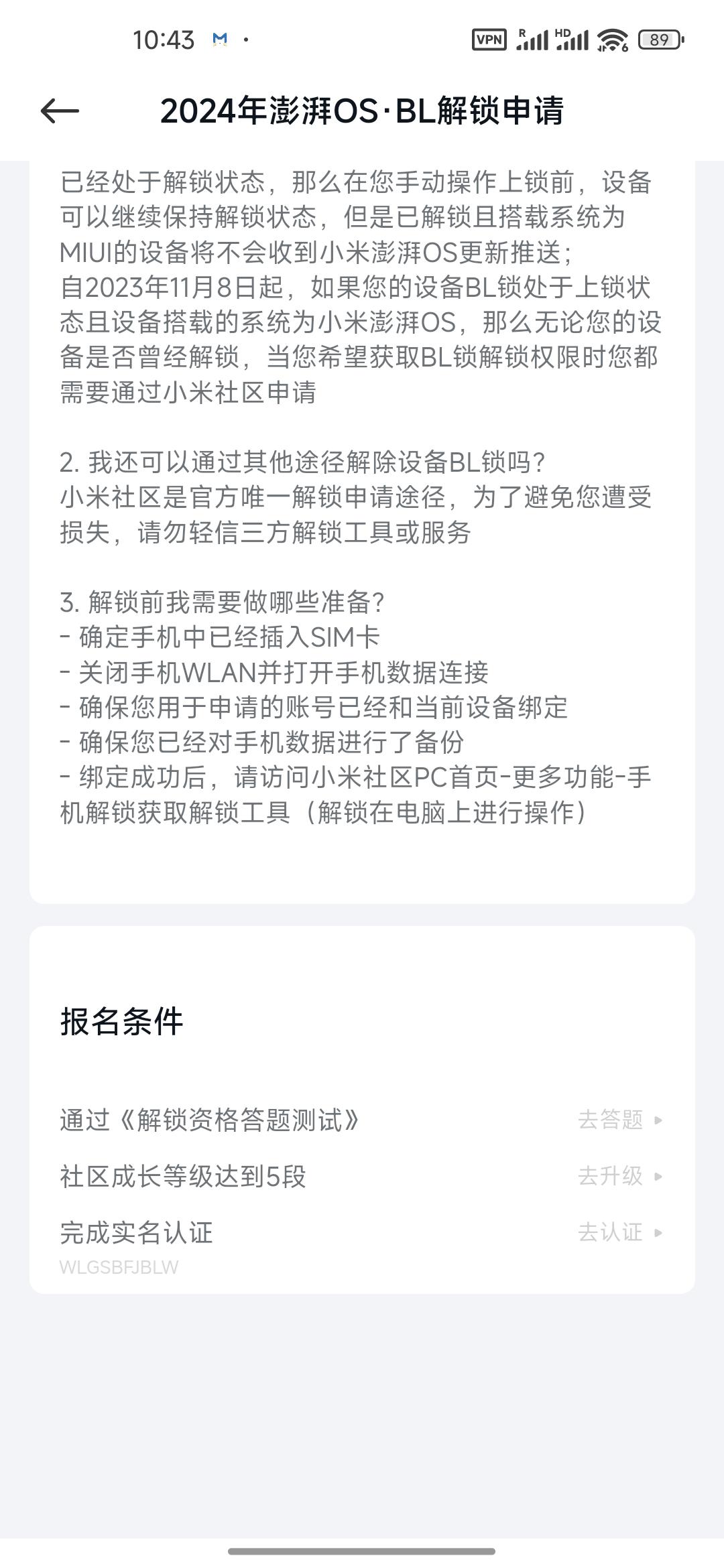Tap the code text WLGSBFJBLW
The image size is (724, 1568).
click(119, 1268)
